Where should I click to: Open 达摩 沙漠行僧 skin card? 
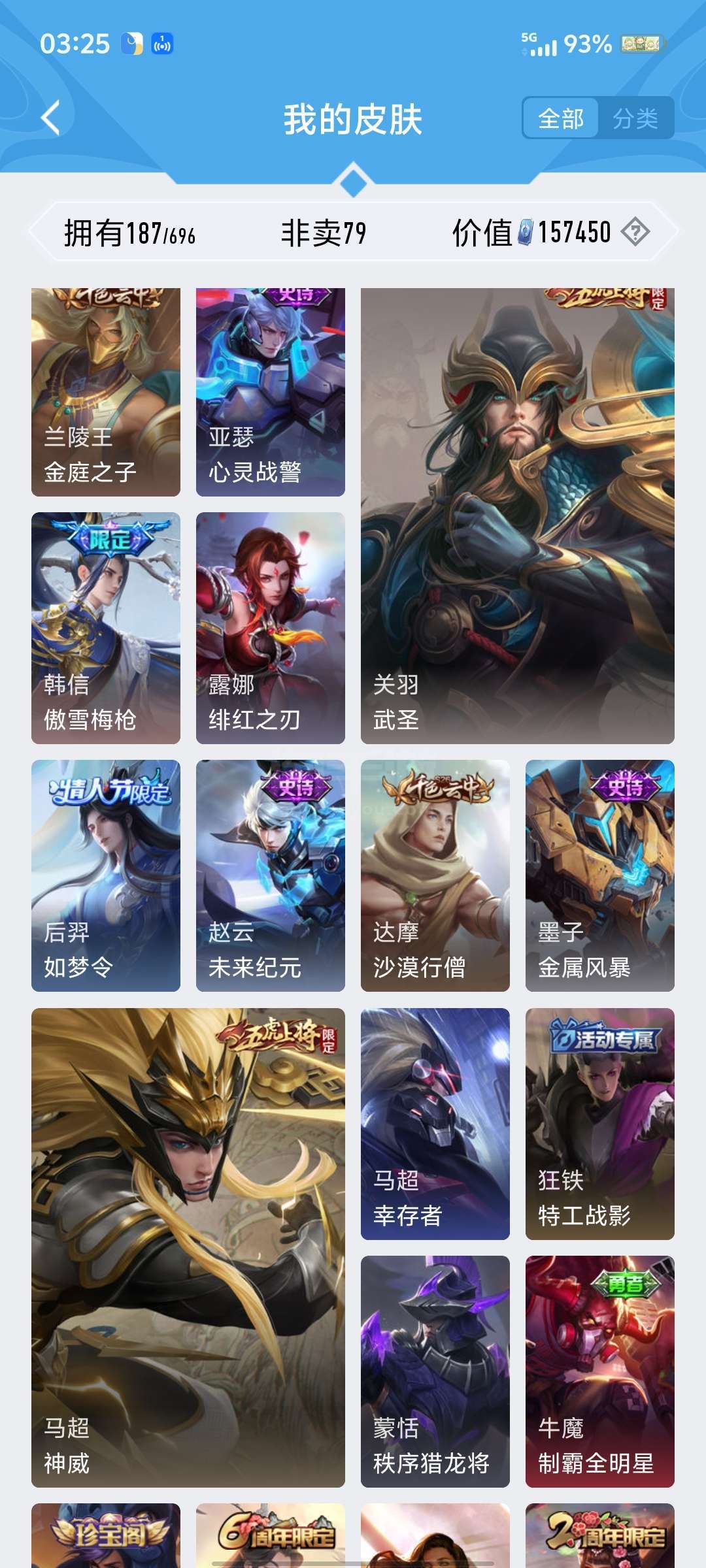pos(435,875)
